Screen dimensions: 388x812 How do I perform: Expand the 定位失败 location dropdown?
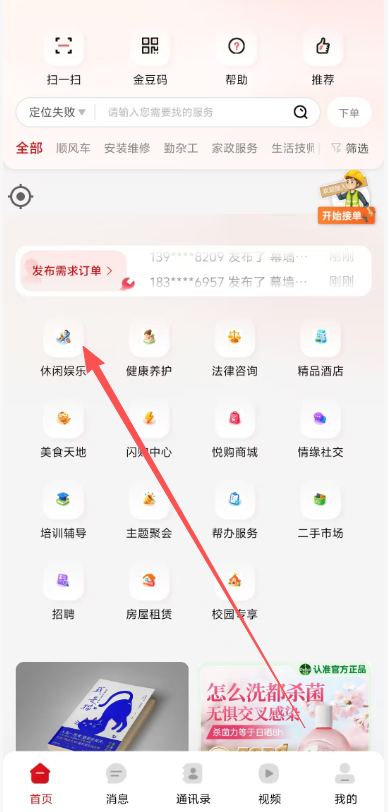coord(56,112)
